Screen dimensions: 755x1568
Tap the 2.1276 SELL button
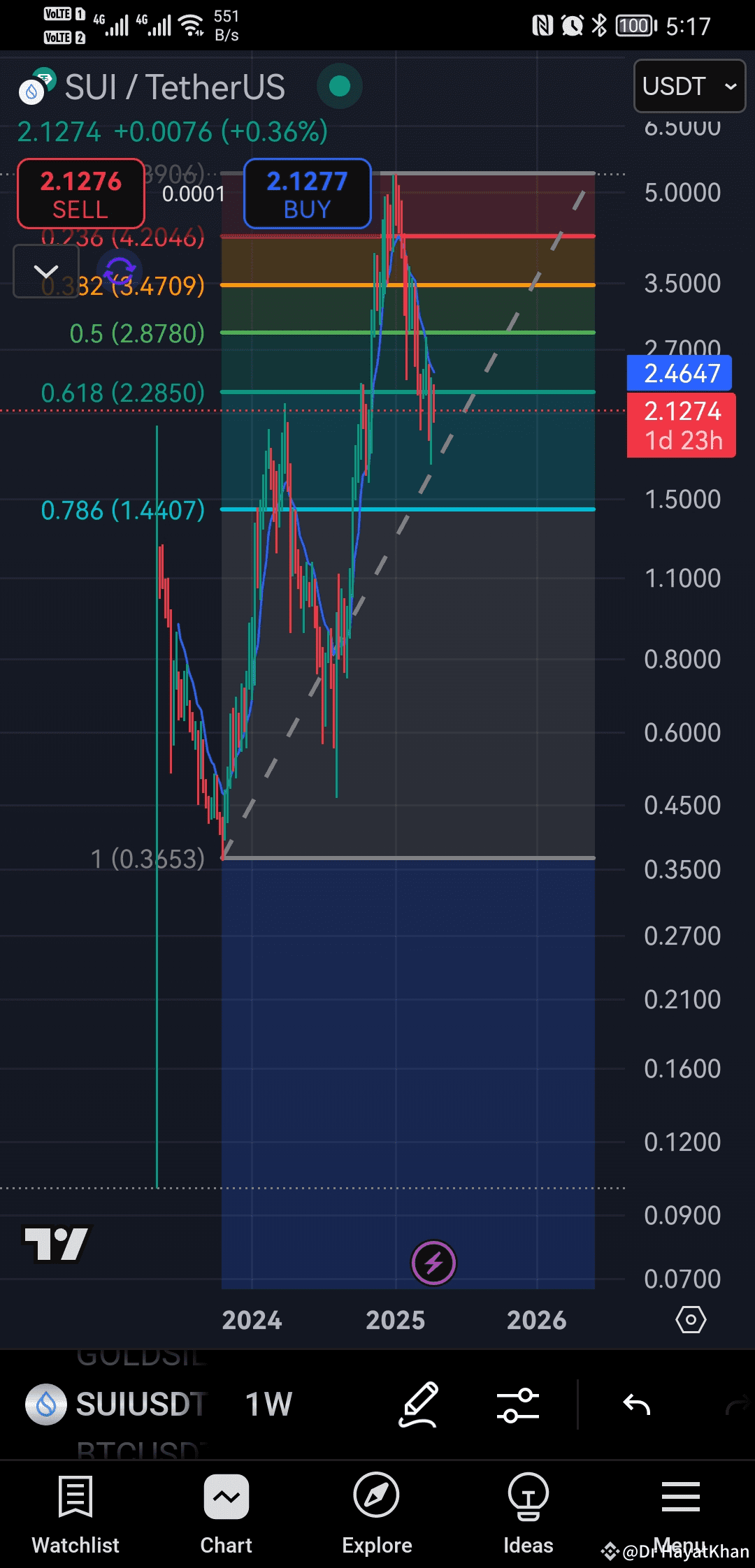click(x=80, y=194)
